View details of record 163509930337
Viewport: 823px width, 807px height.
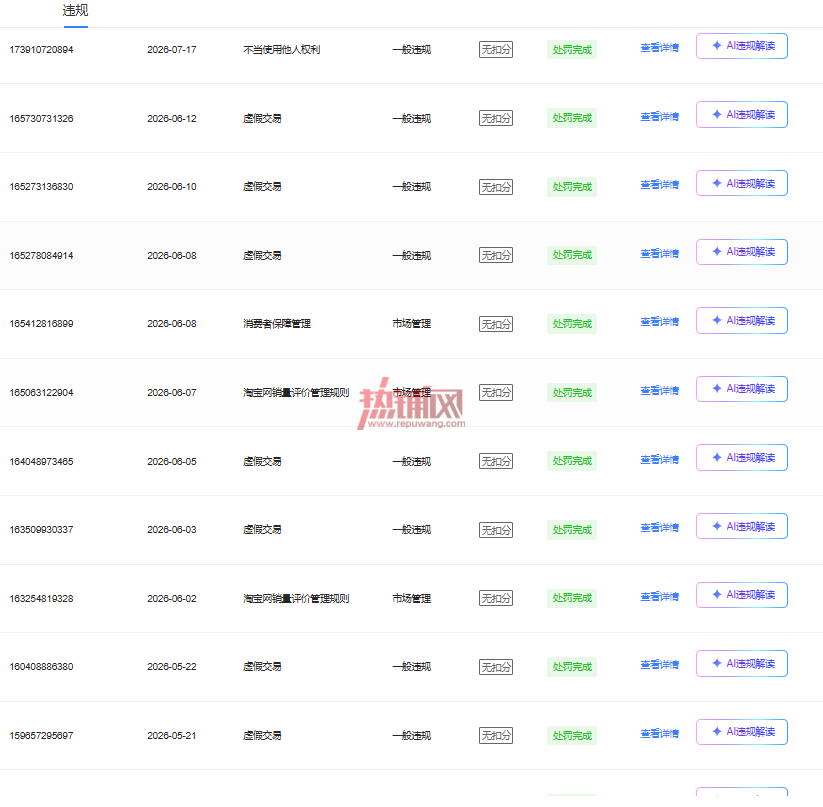coord(659,528)
